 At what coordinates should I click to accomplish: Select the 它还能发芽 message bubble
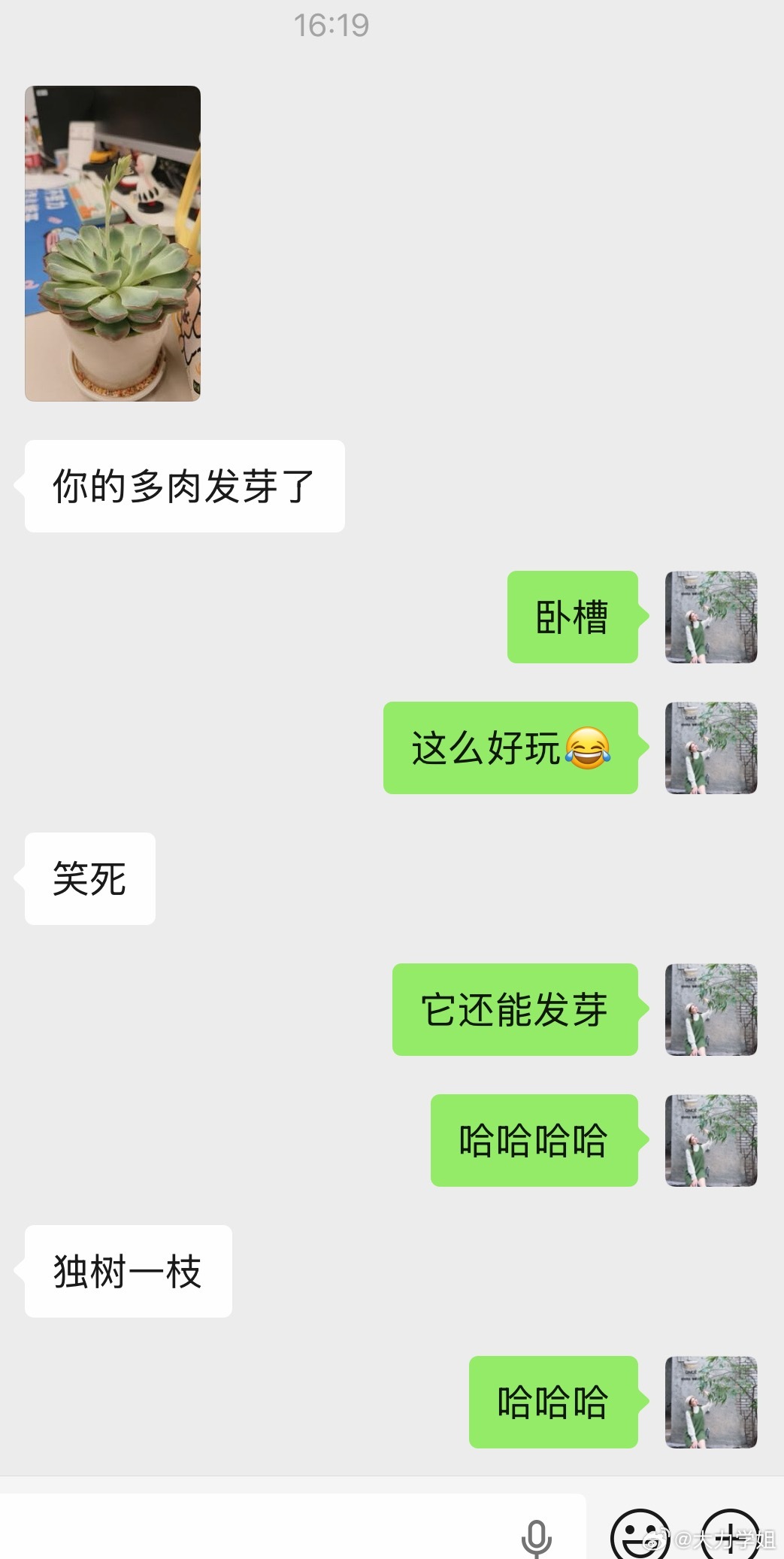(515, 1011)
